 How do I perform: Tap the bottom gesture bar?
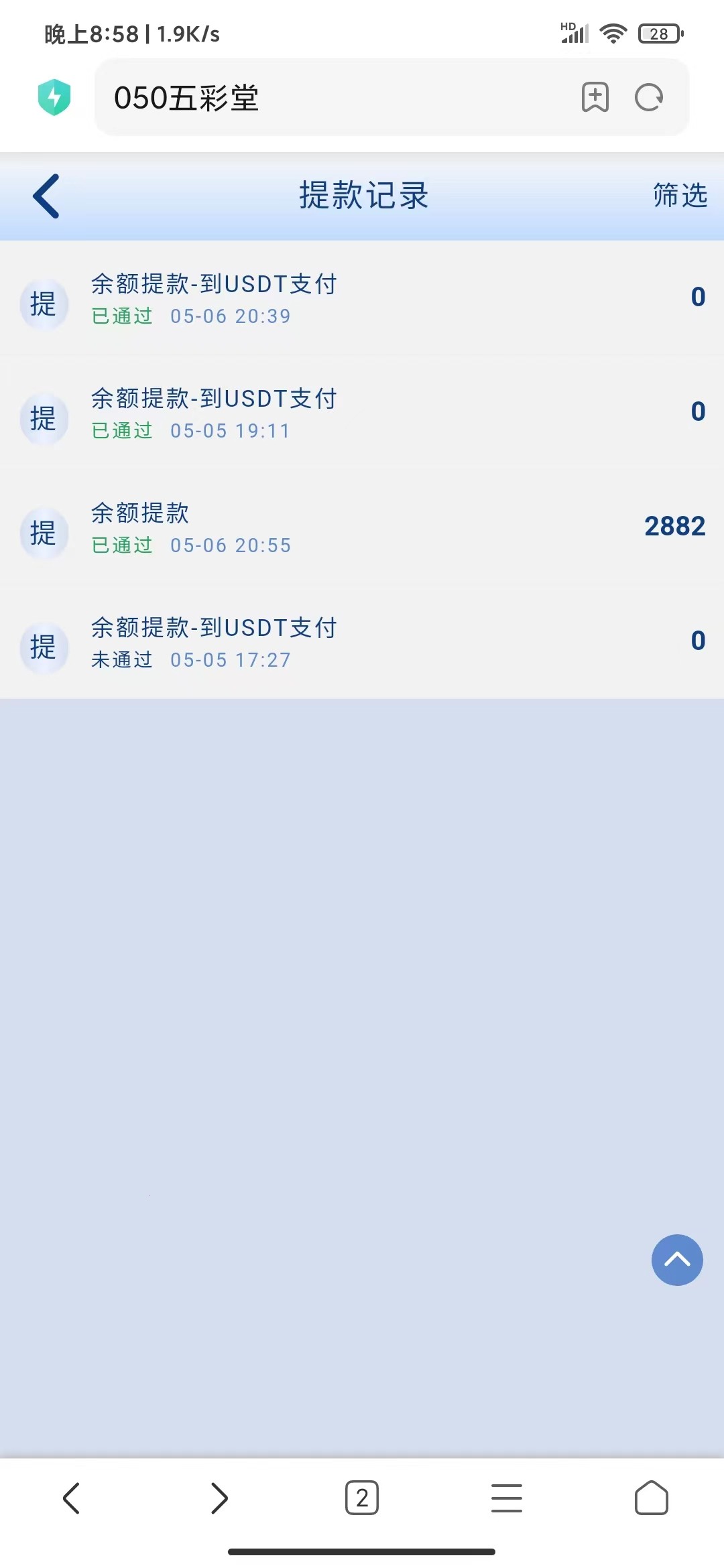362,1552
